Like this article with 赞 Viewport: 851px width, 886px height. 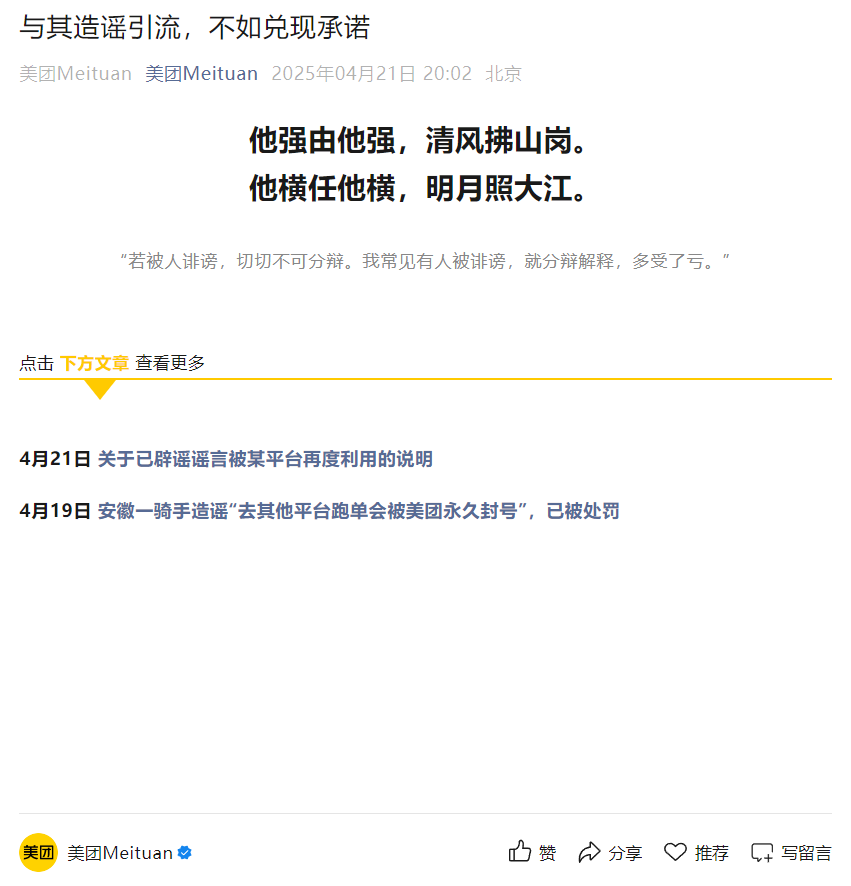[x=532, y=853]
